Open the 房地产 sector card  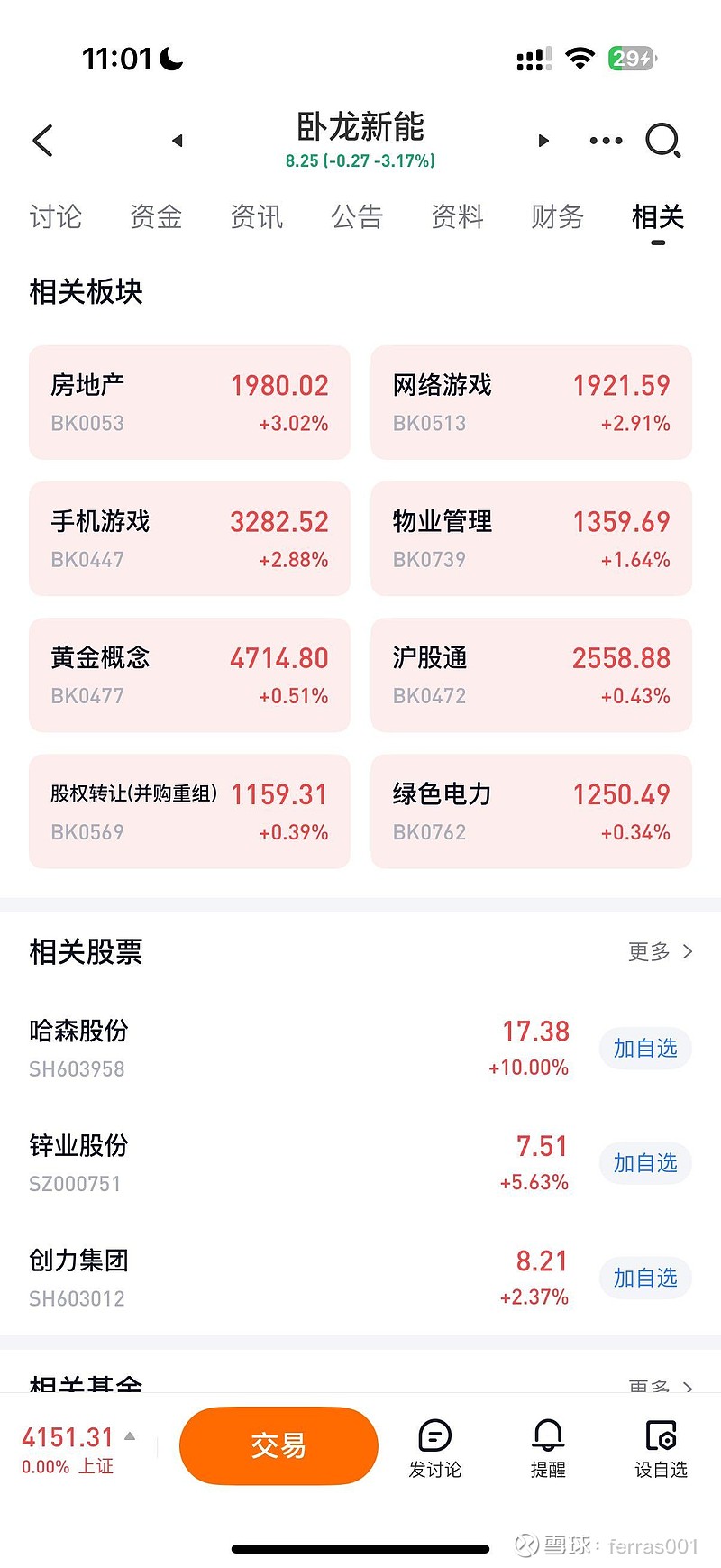tap(189, 402)
